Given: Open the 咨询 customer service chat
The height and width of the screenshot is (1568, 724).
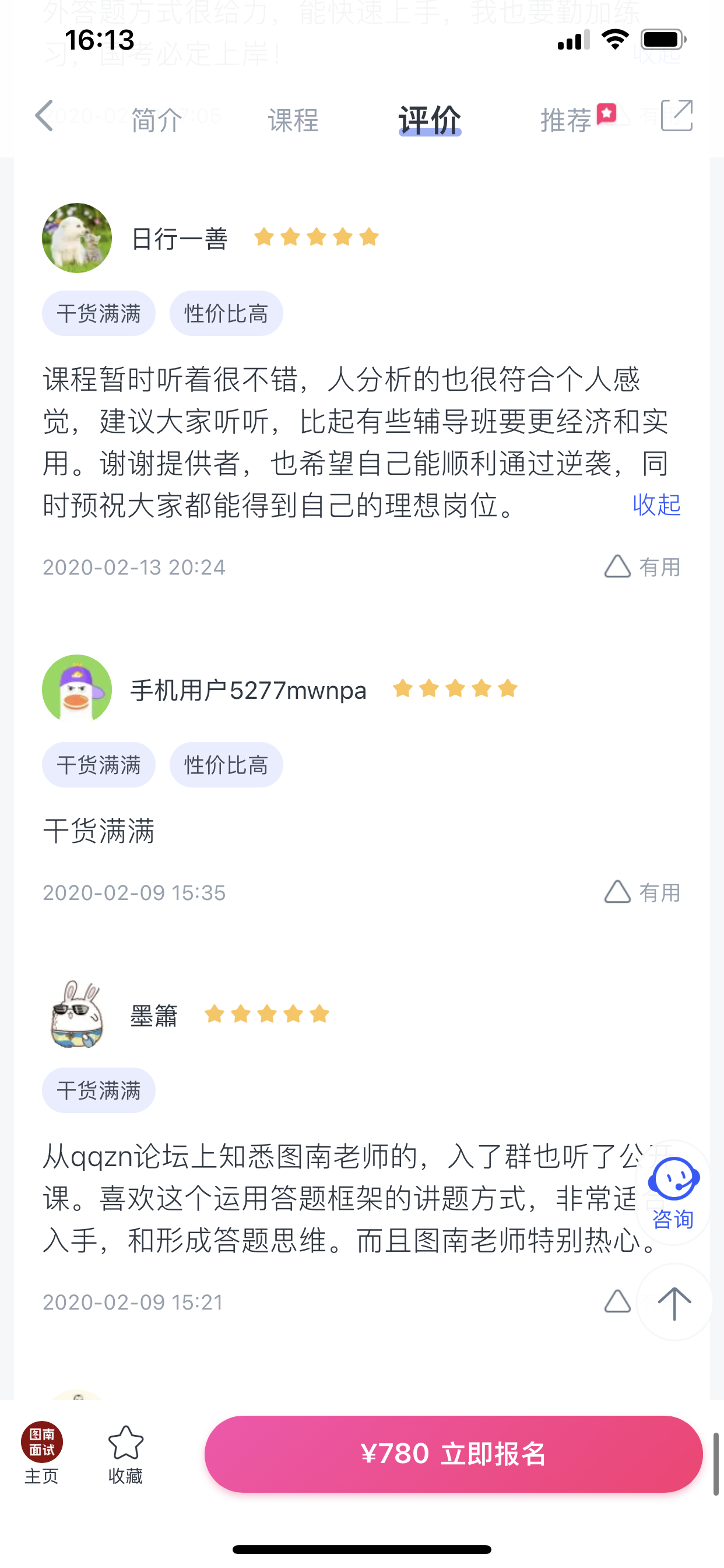Looking at the screenshot, I should pyautogui.click(x=673, y=1192).
